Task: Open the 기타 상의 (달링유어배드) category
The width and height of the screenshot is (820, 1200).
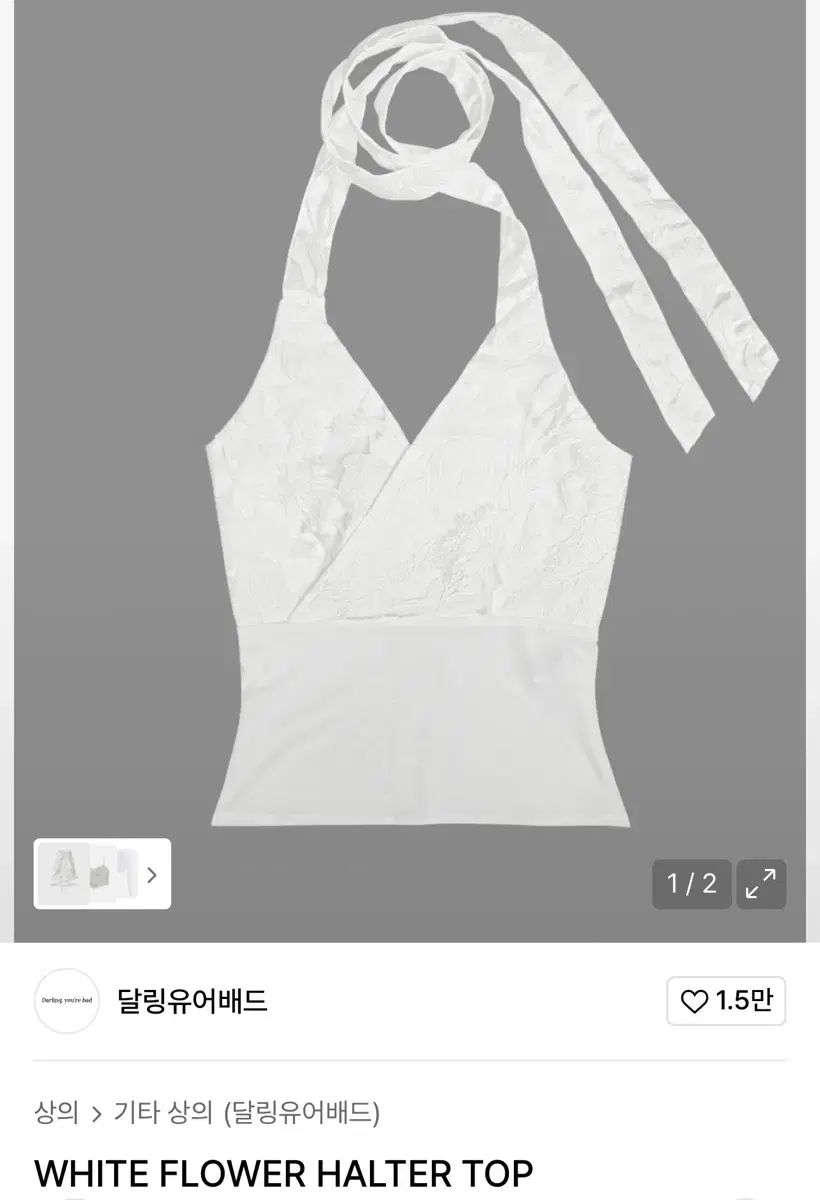Action: 246,1112
